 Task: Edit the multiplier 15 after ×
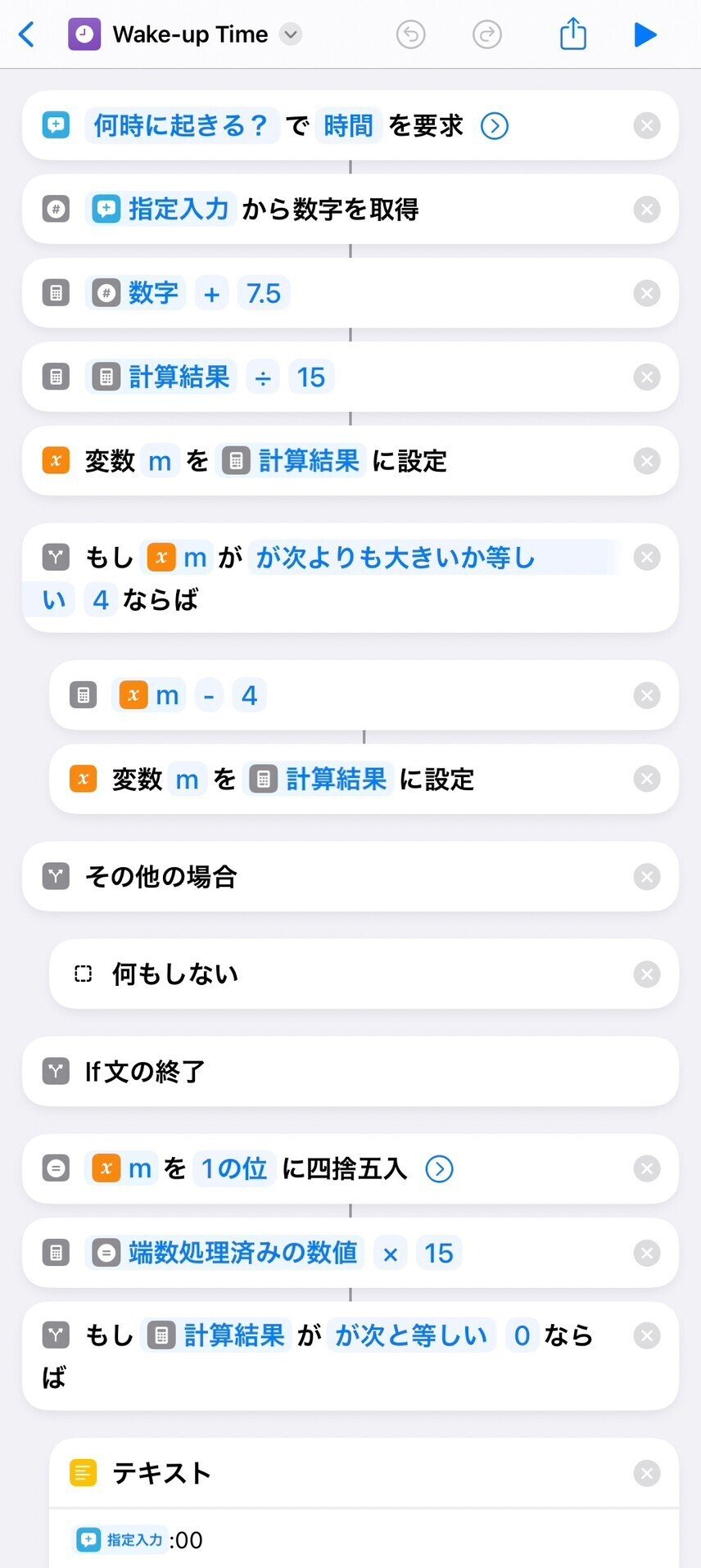tap(439, 1253)
